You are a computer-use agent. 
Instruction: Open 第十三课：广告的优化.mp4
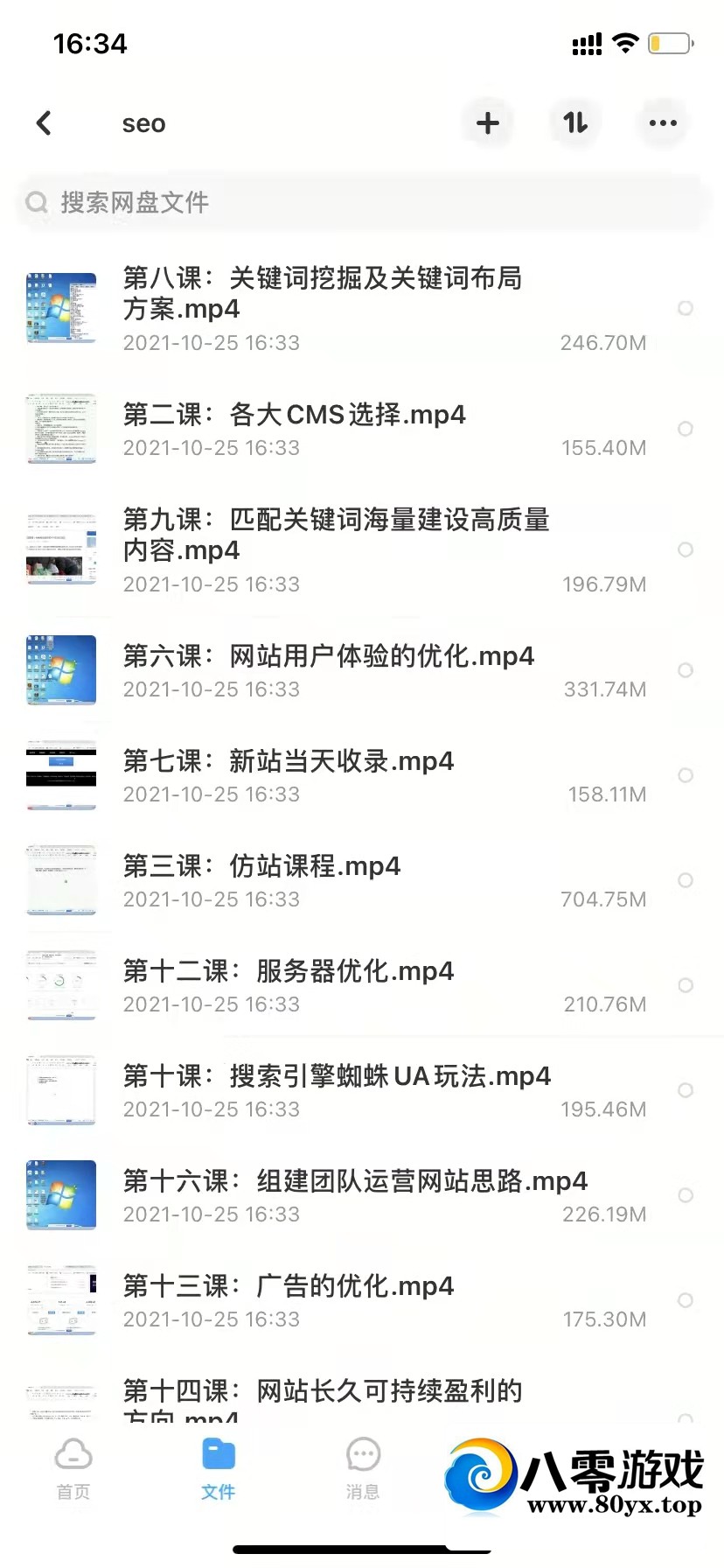click(289, 1286)
